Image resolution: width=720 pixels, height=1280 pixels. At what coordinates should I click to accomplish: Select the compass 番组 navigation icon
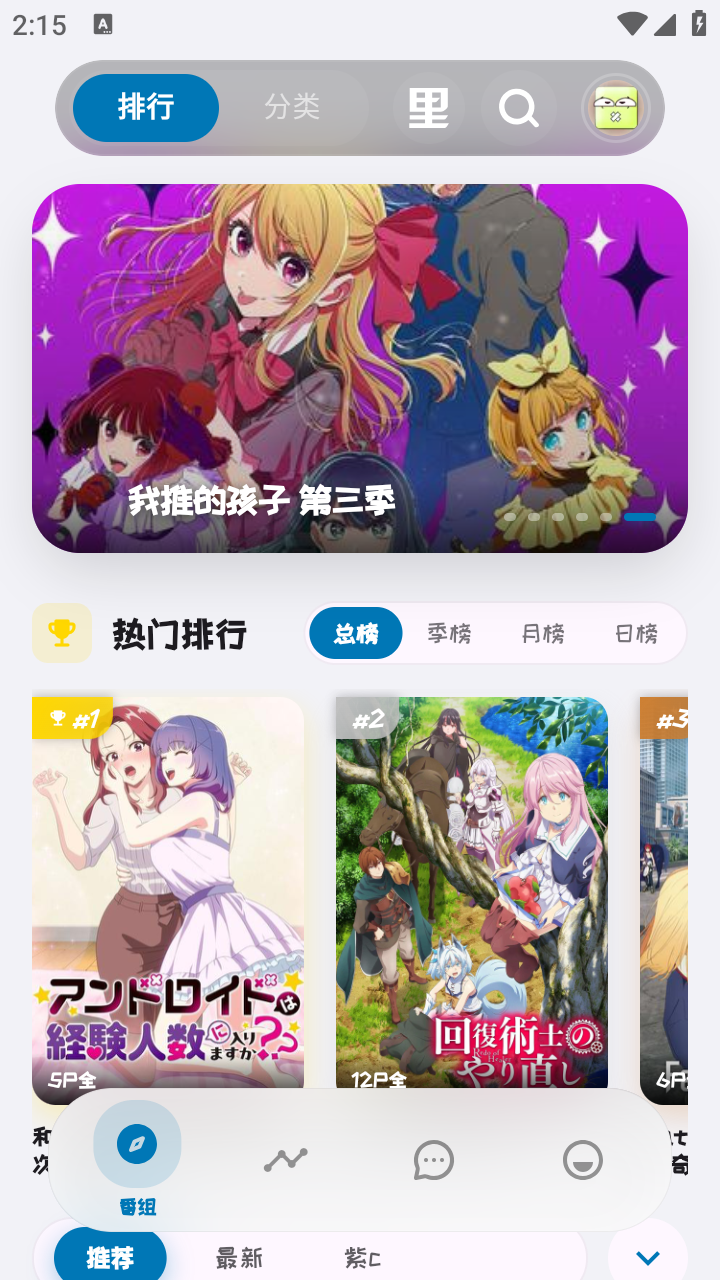138,1143
